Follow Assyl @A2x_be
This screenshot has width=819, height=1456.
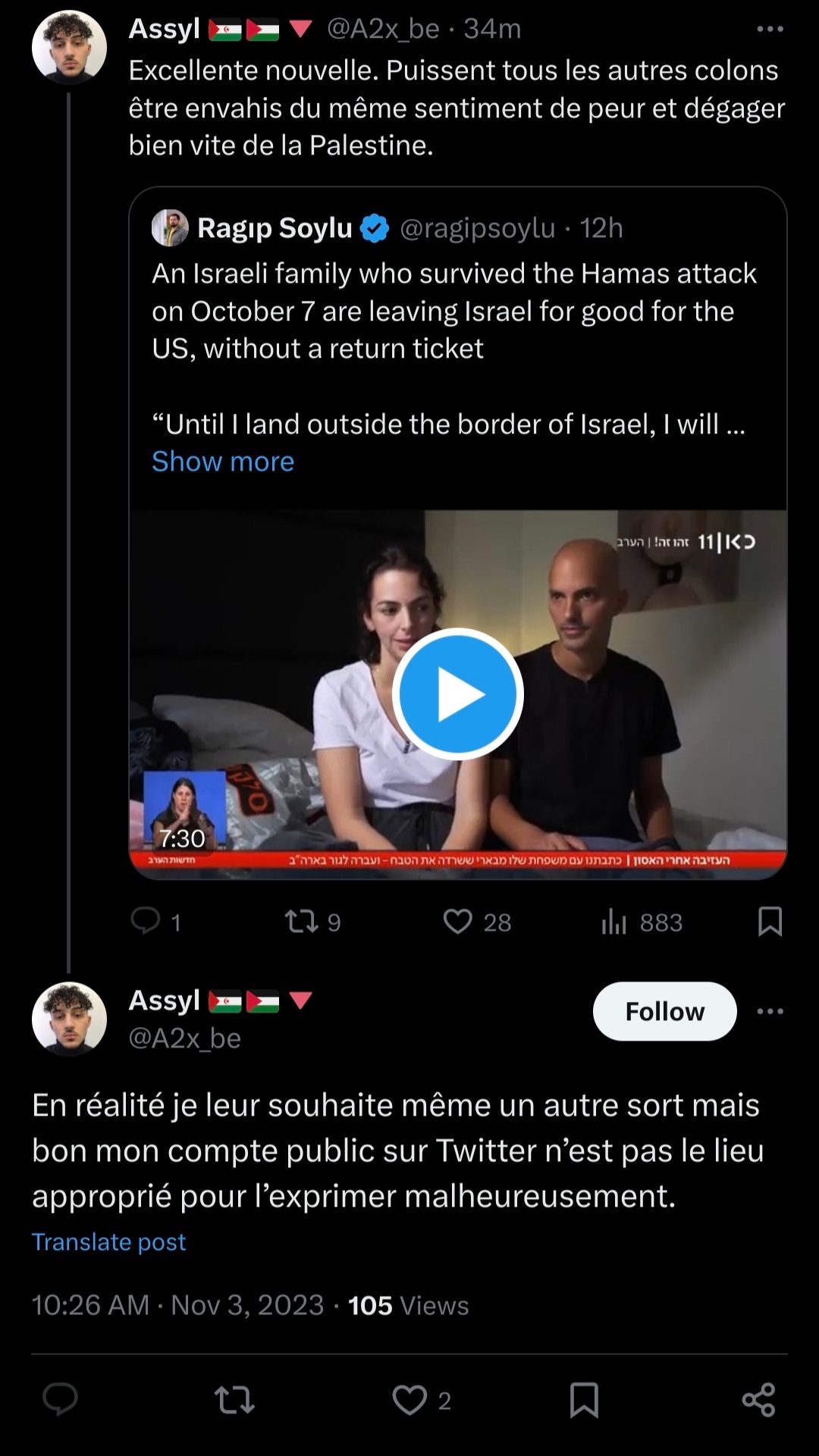664,1011
